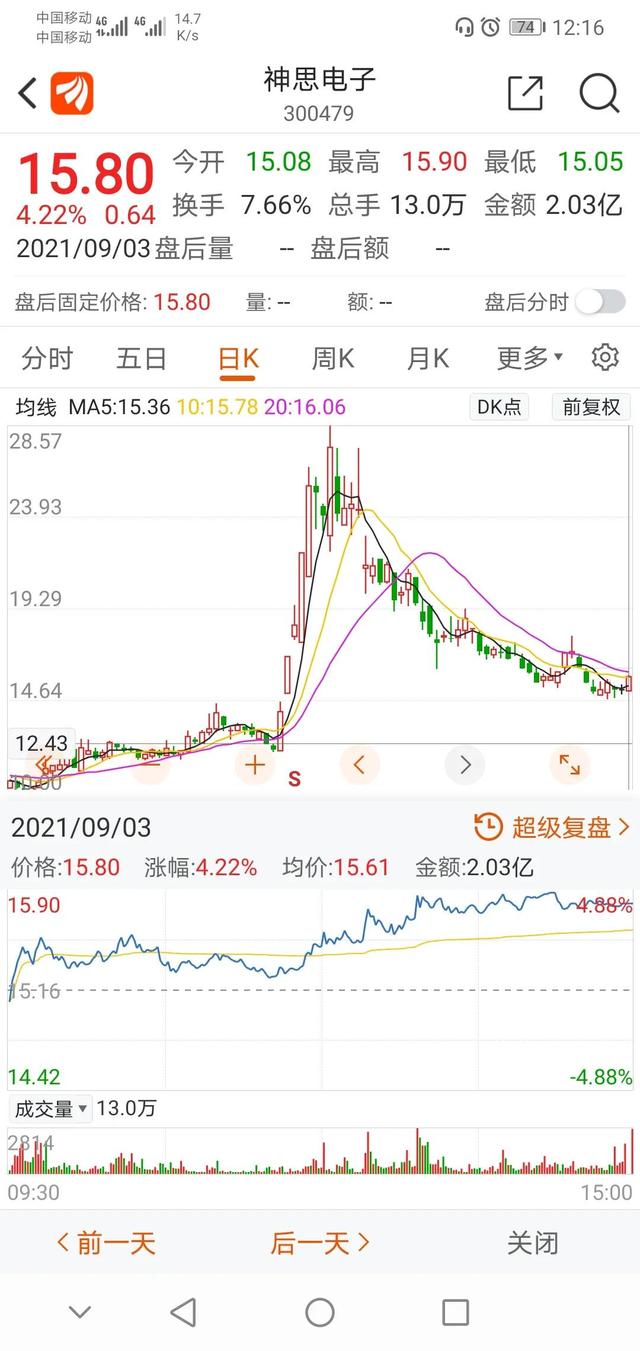Share this stock page

coord(525,93)
